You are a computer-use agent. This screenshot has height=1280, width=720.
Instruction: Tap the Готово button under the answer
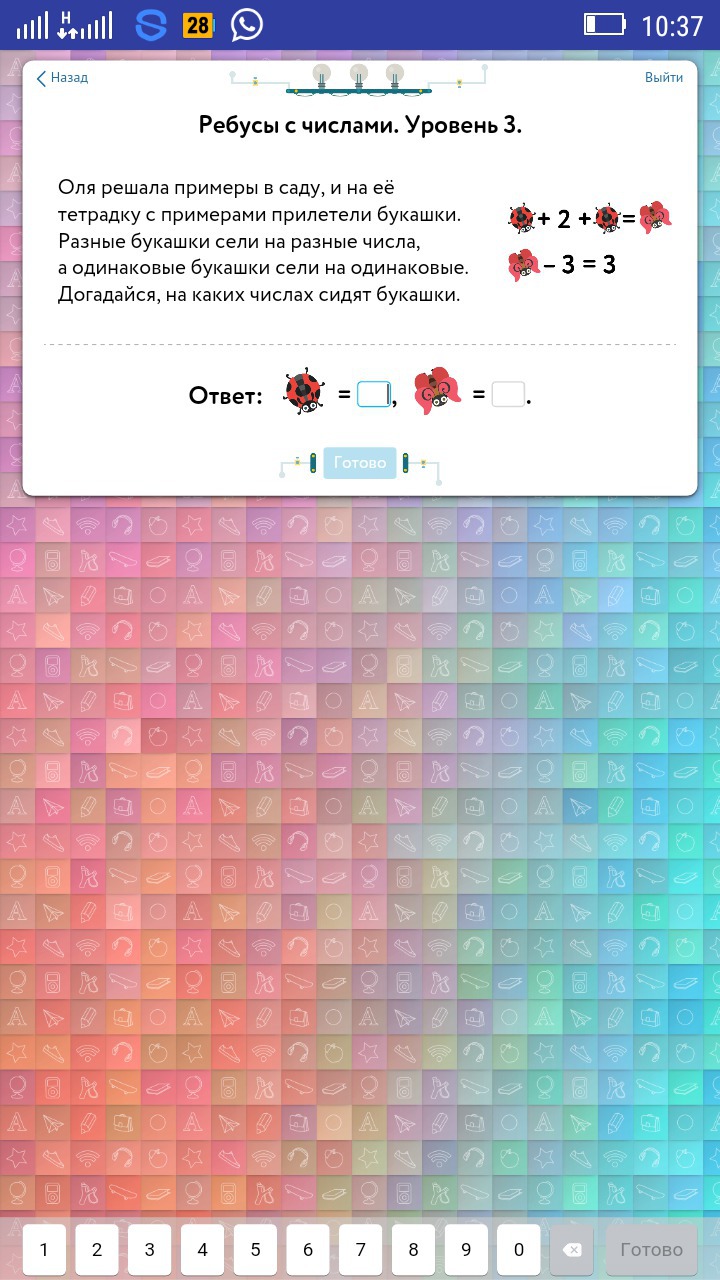tap(360, 463)
